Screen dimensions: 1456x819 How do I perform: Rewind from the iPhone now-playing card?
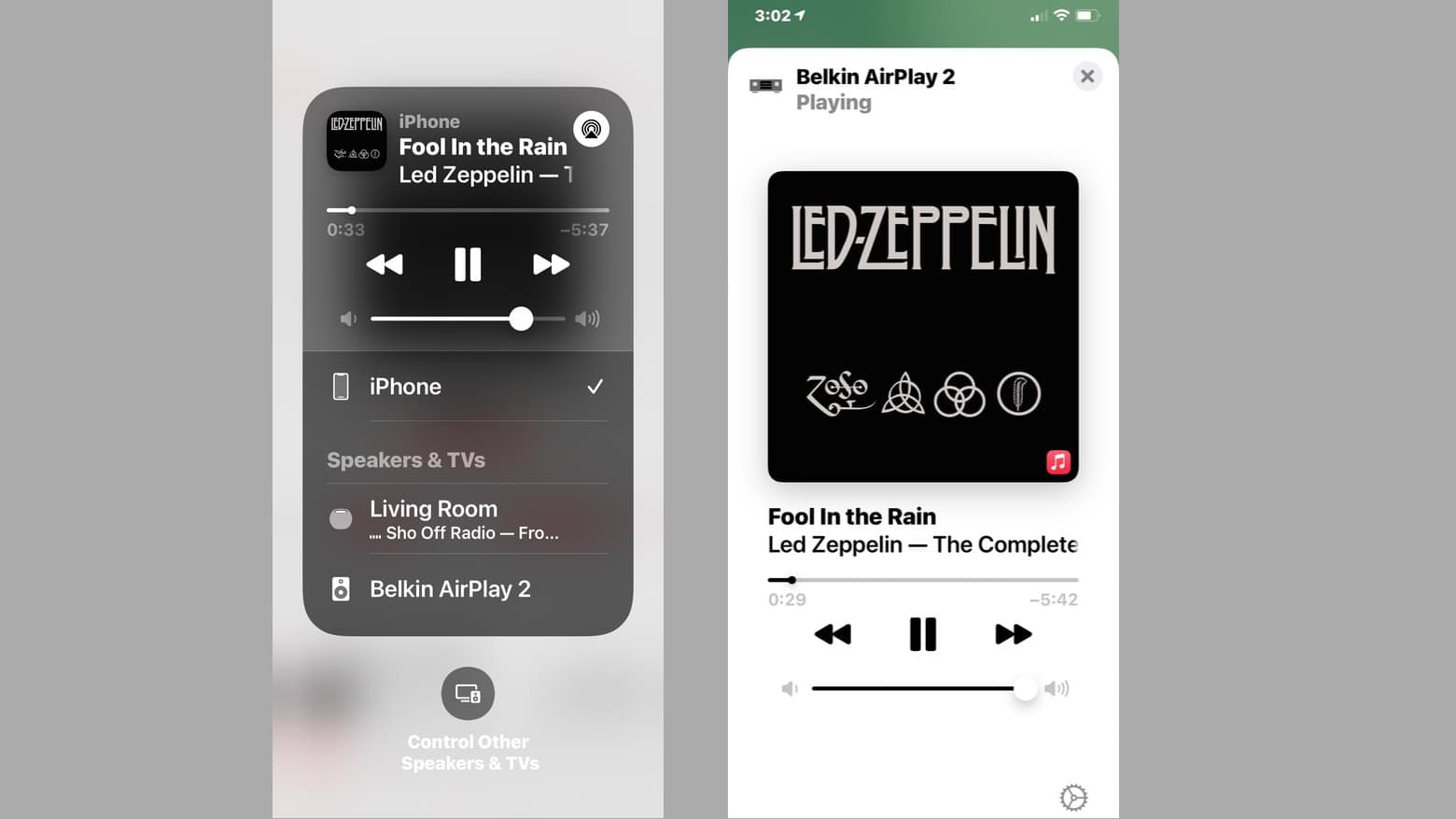pyautogui.click(x=385, y=264)
